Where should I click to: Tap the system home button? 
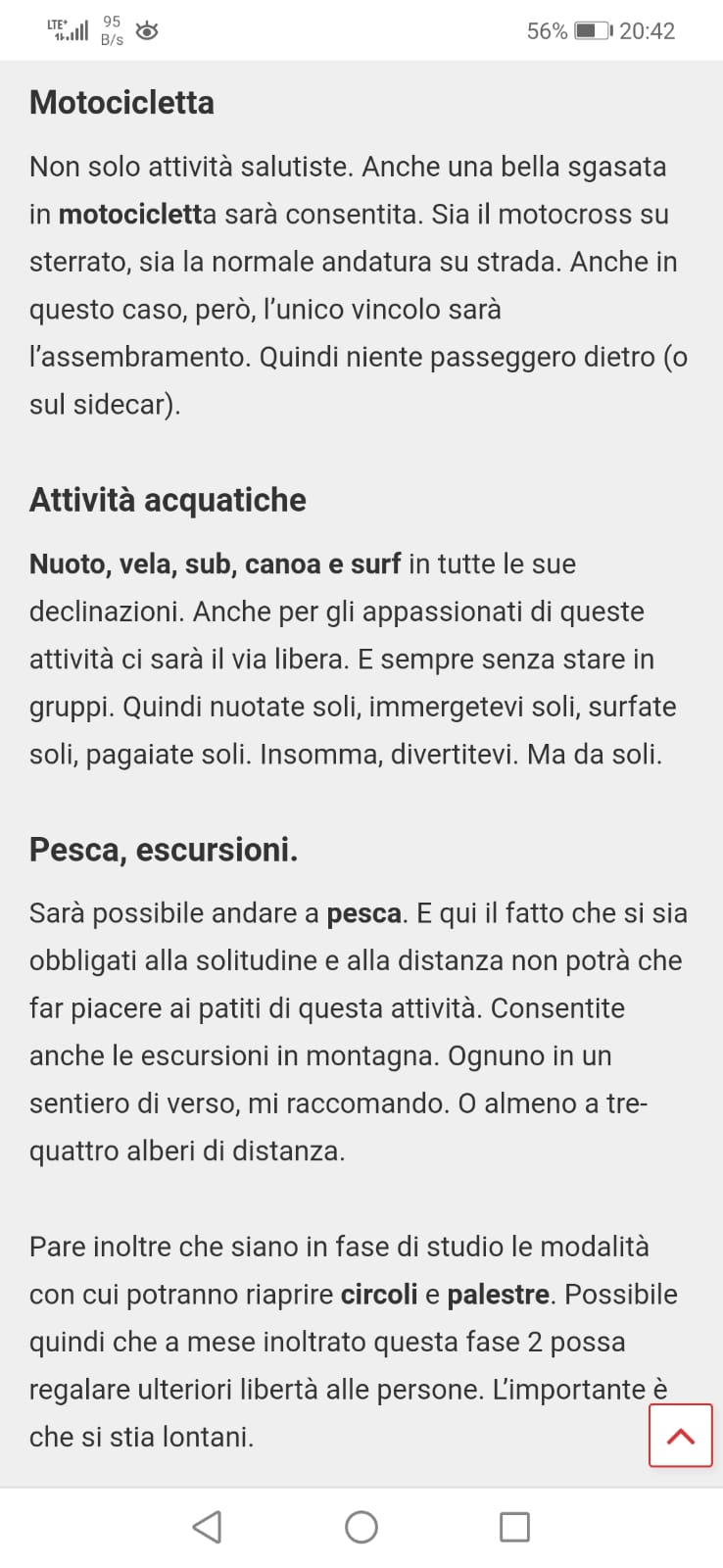tap(361, 1527)
